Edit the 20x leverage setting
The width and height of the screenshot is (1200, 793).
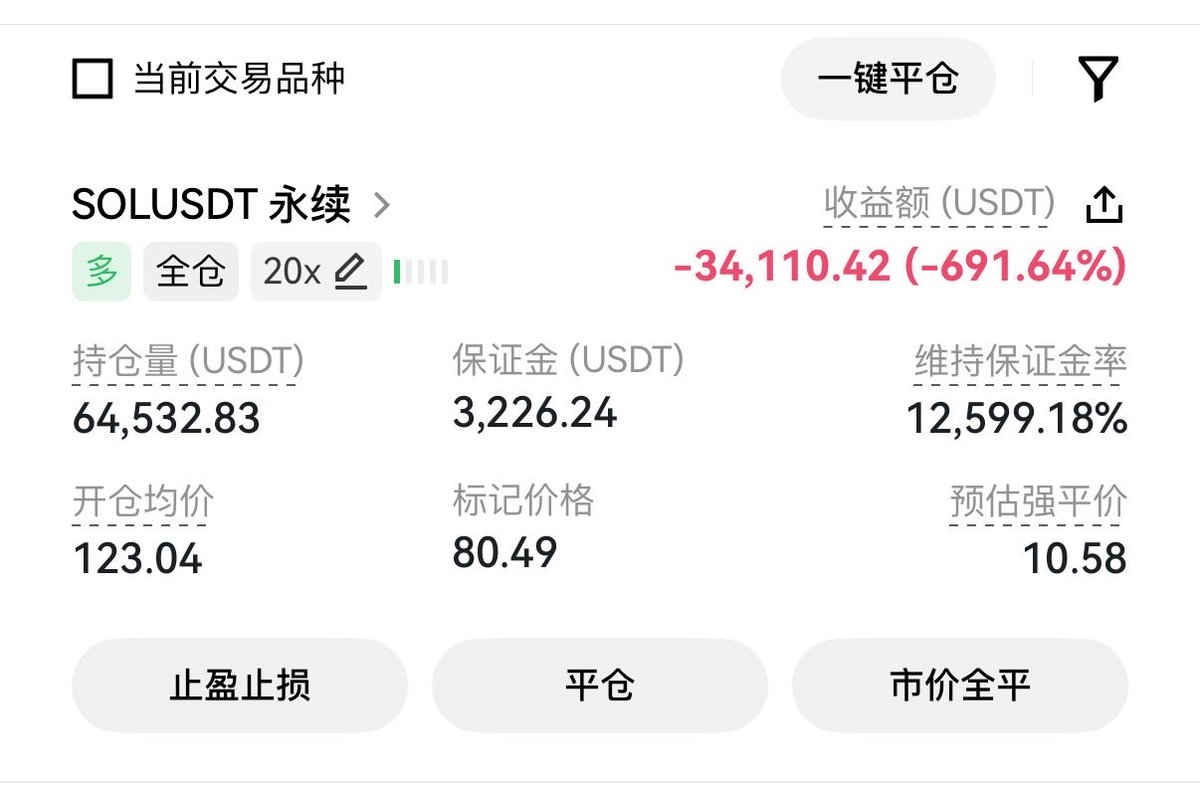(315, 271)
